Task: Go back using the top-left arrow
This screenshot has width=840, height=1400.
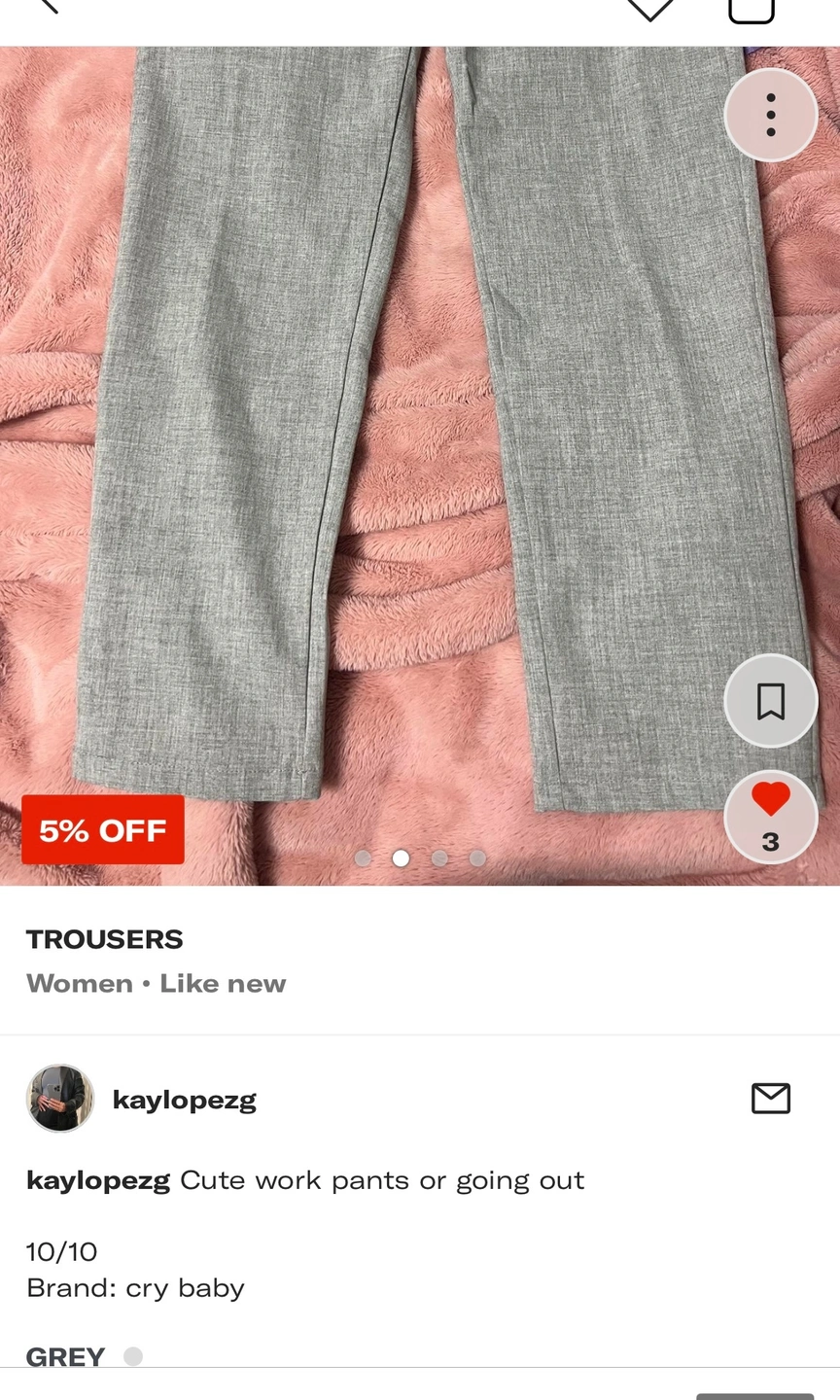Action: [x=44, y=6]
